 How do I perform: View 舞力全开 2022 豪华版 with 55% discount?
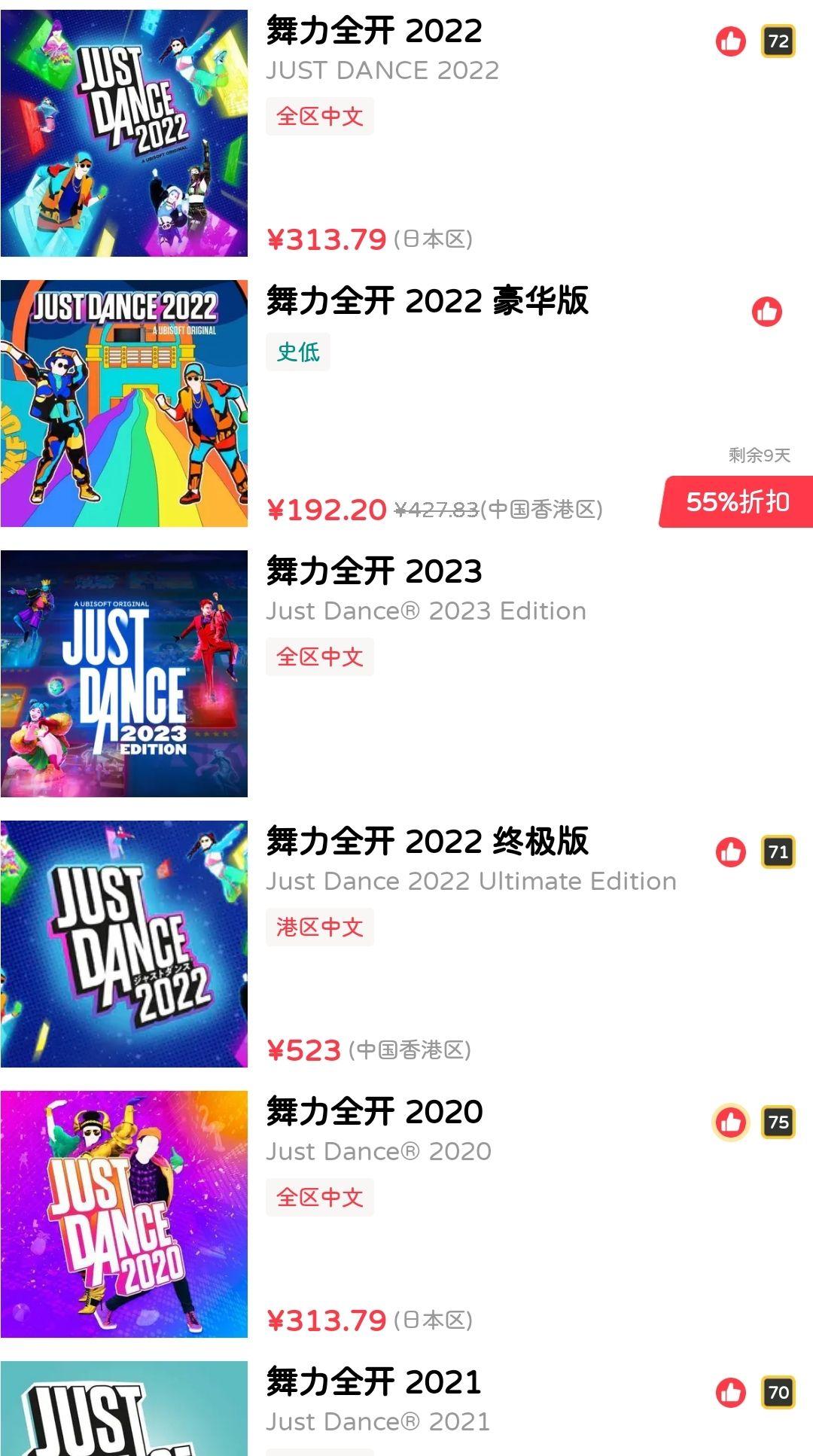(x=427, y=301)
